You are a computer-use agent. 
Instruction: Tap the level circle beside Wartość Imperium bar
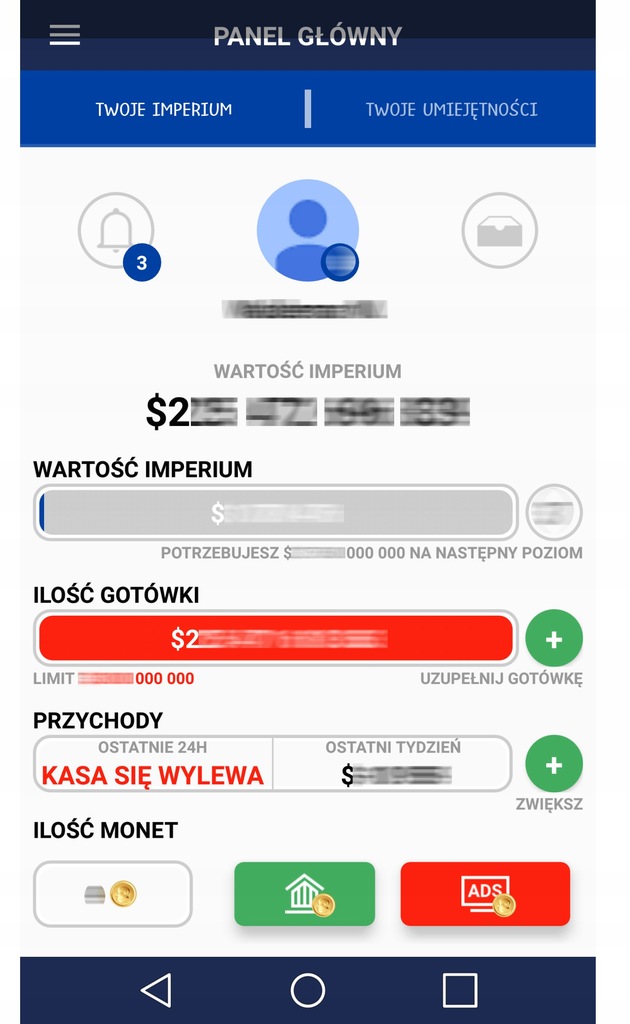coord(554,513)
